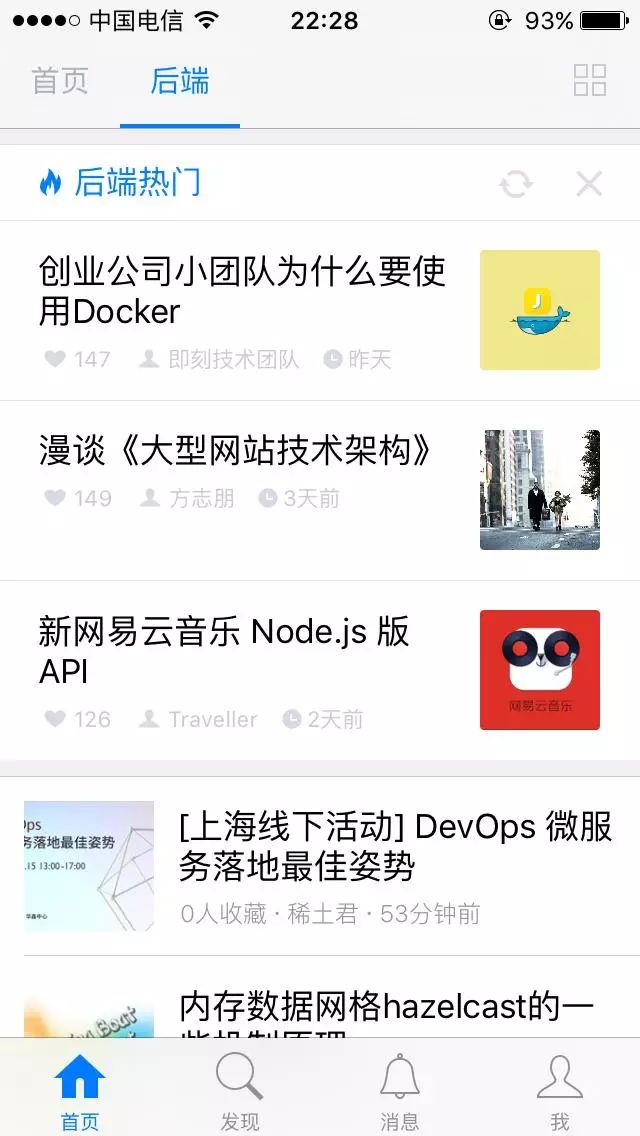
Task: Open the 消息 notifications tab
Action: (400, 1090)
